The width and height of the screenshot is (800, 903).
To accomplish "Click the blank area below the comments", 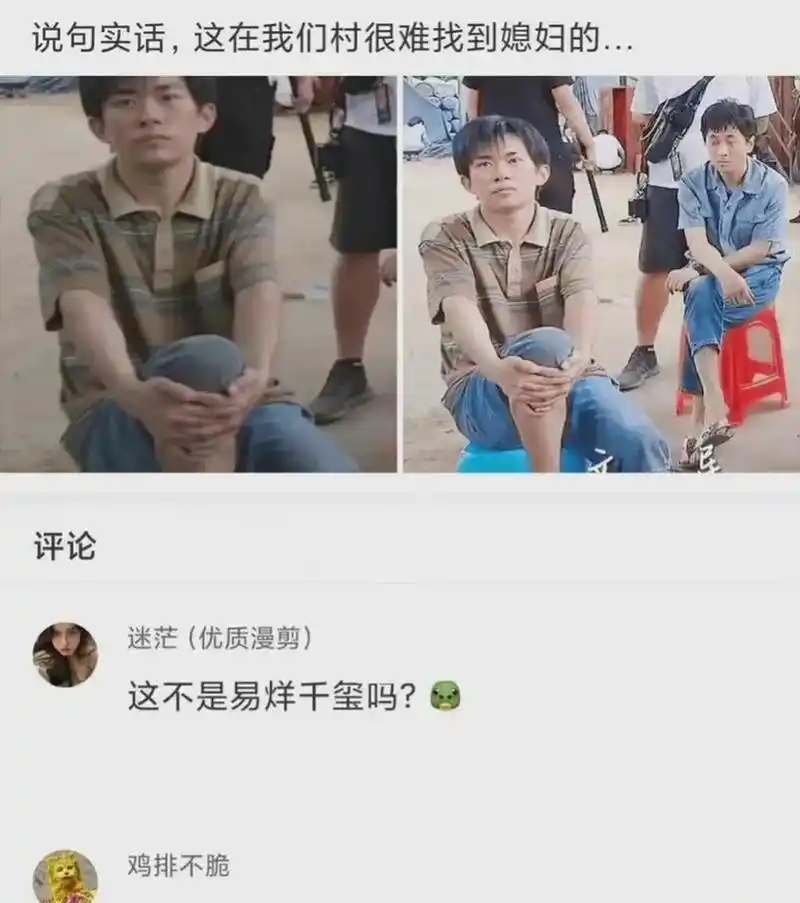I will click(400, 780).
